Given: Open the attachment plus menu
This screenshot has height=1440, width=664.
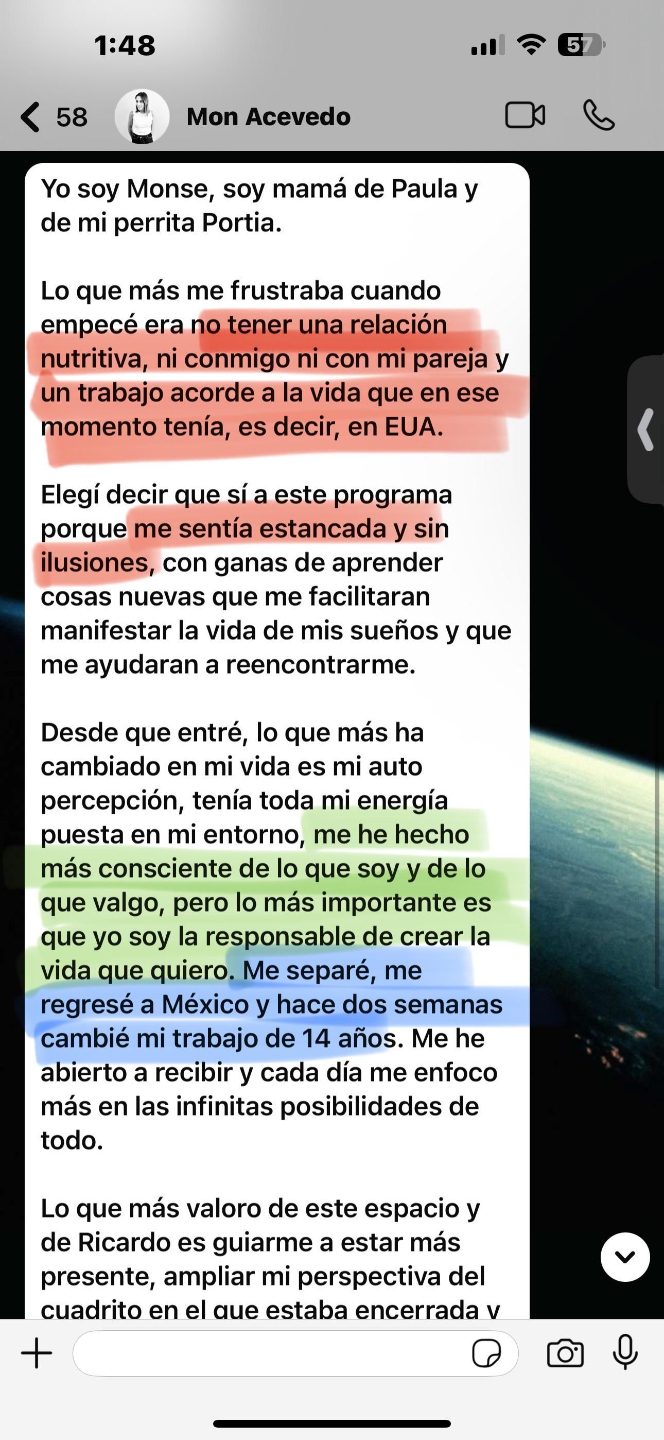Looking at the screenshot, I should (37, 1354).
